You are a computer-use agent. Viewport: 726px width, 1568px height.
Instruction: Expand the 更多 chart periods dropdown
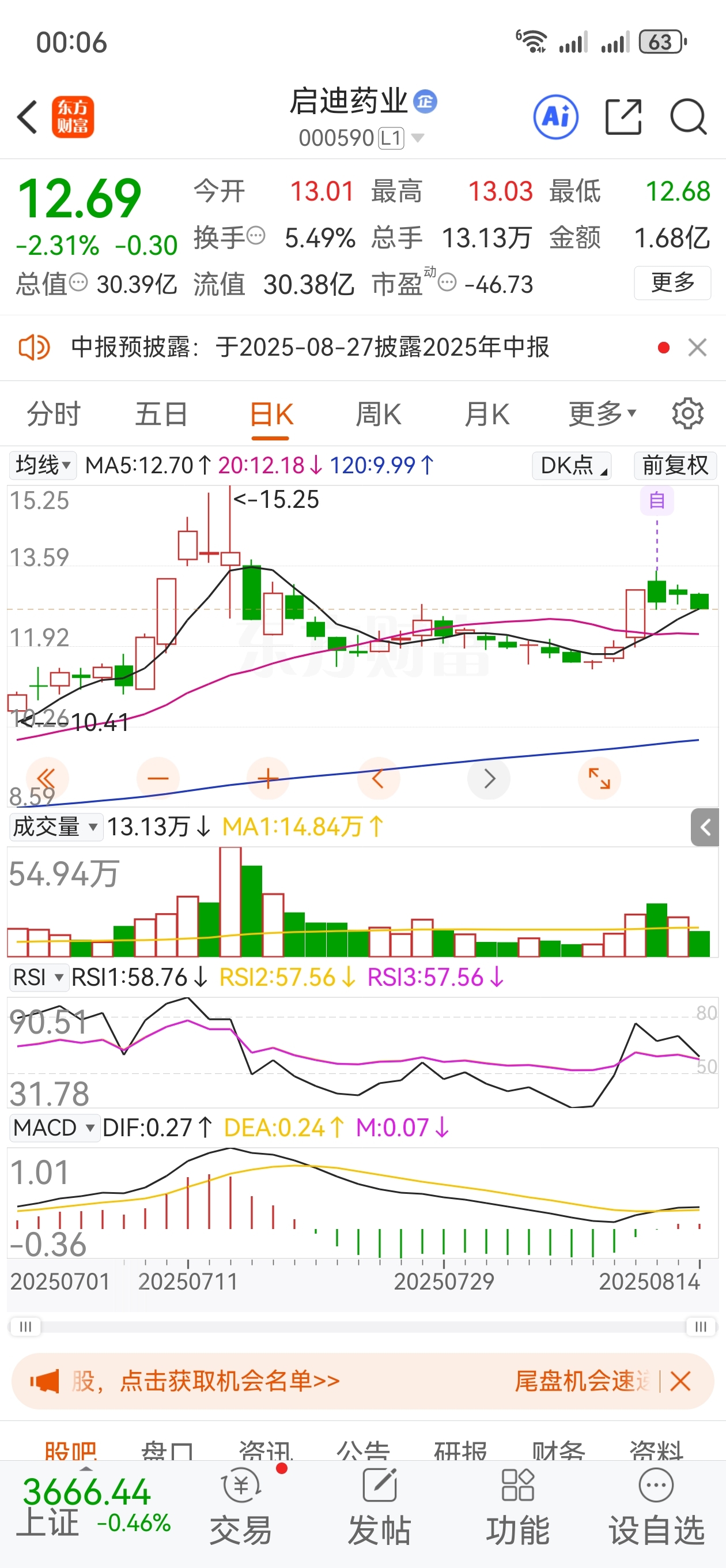click(x=602, y=414)
